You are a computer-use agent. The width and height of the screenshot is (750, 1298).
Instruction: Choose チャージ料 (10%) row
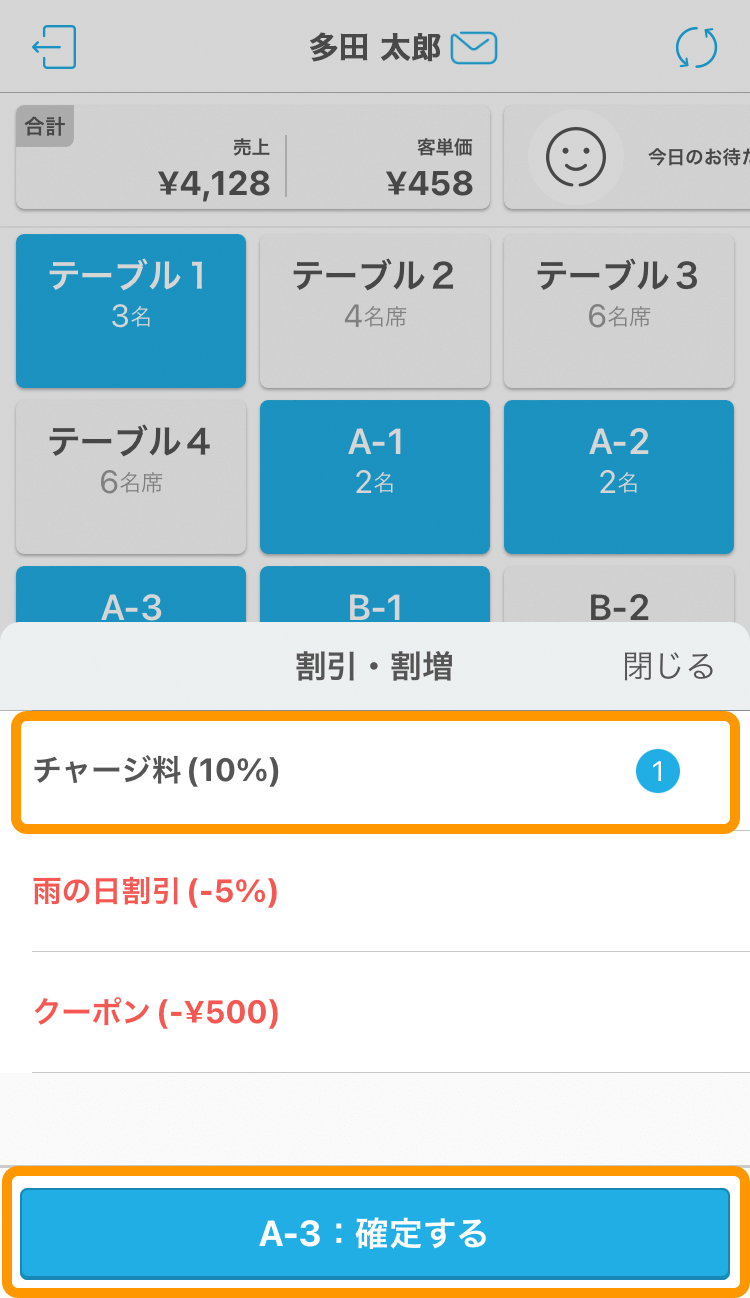(375, 771)
